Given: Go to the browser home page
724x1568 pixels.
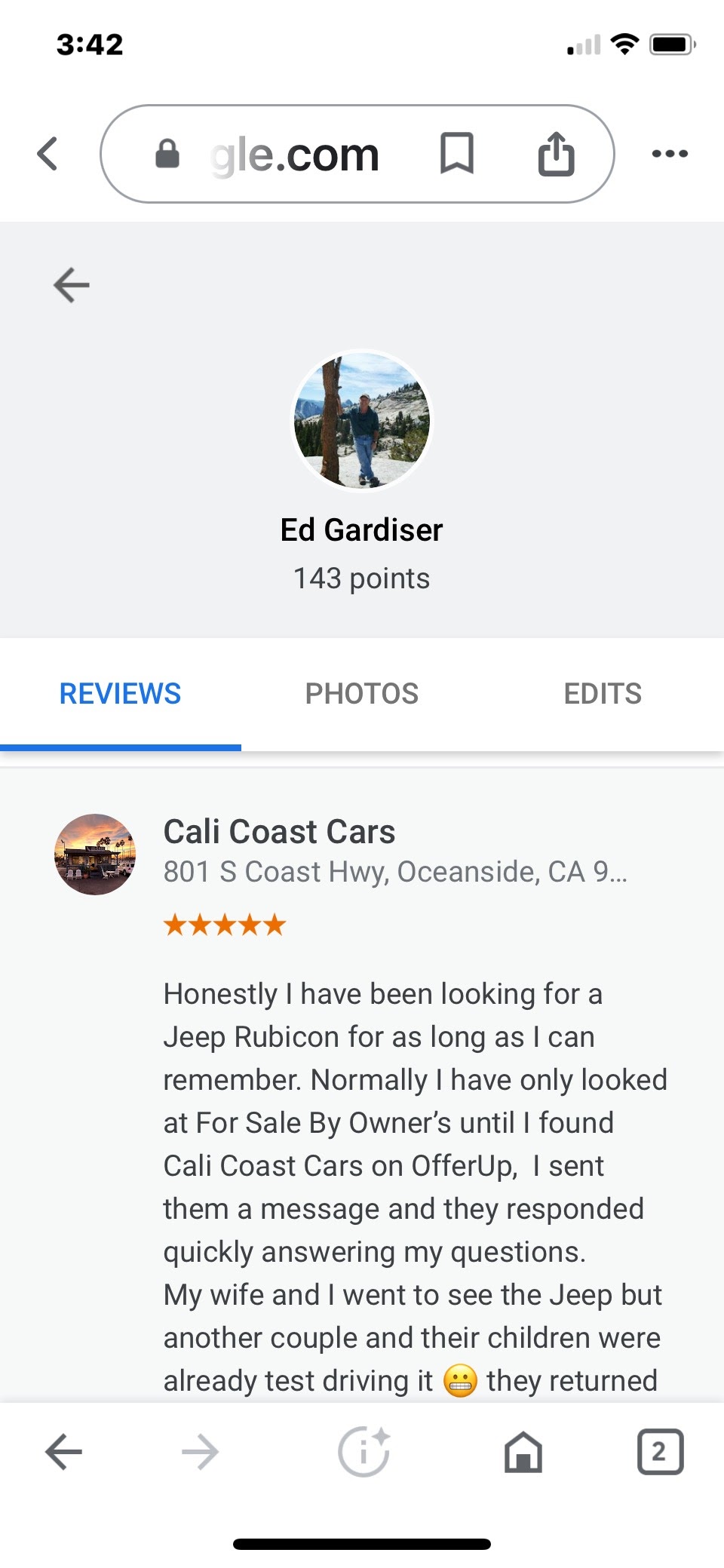Looking at the screenshot, I should click(x=523, y=1451).
